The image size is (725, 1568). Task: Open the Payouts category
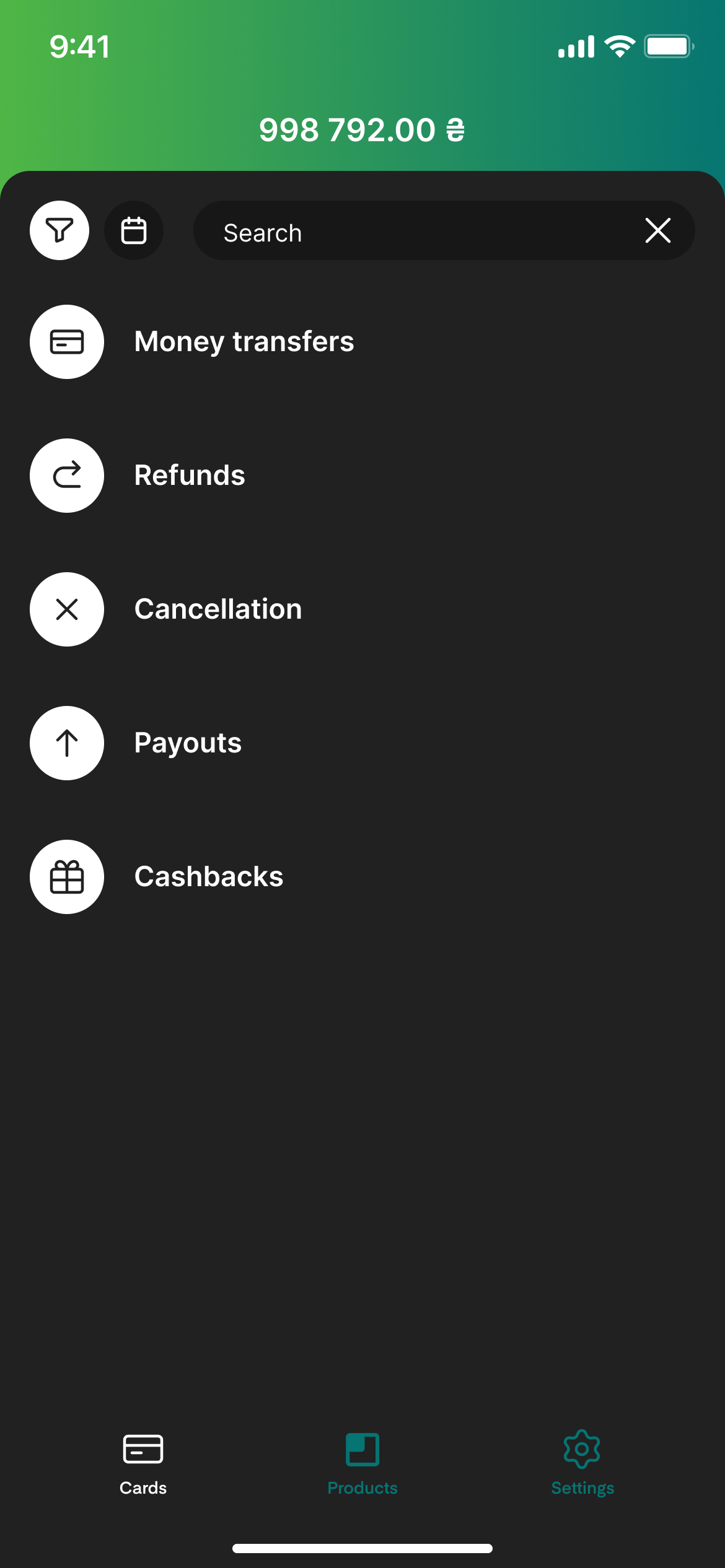tap(362, 743)
